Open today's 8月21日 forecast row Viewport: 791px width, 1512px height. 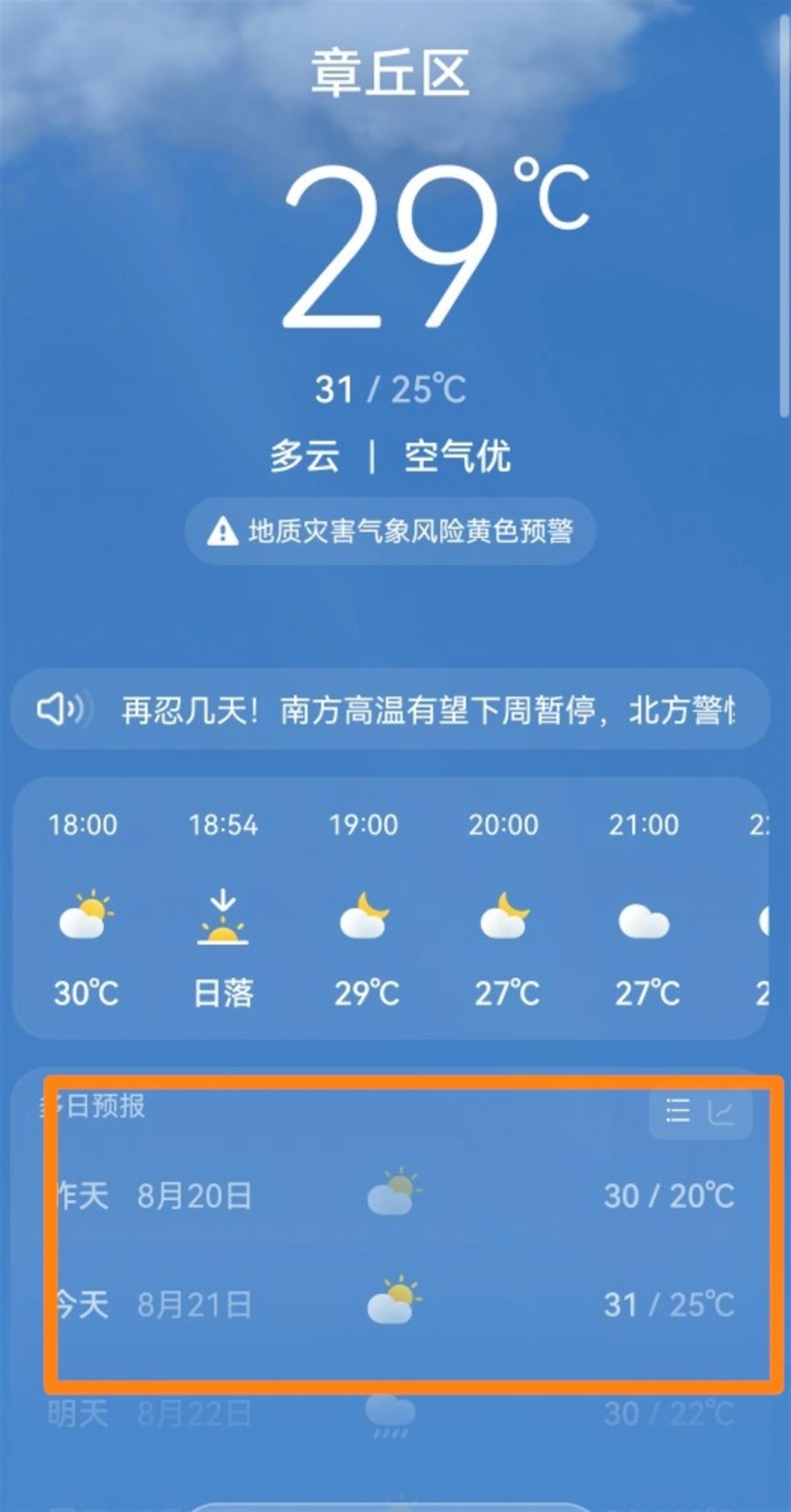(x=395, y=1304)
